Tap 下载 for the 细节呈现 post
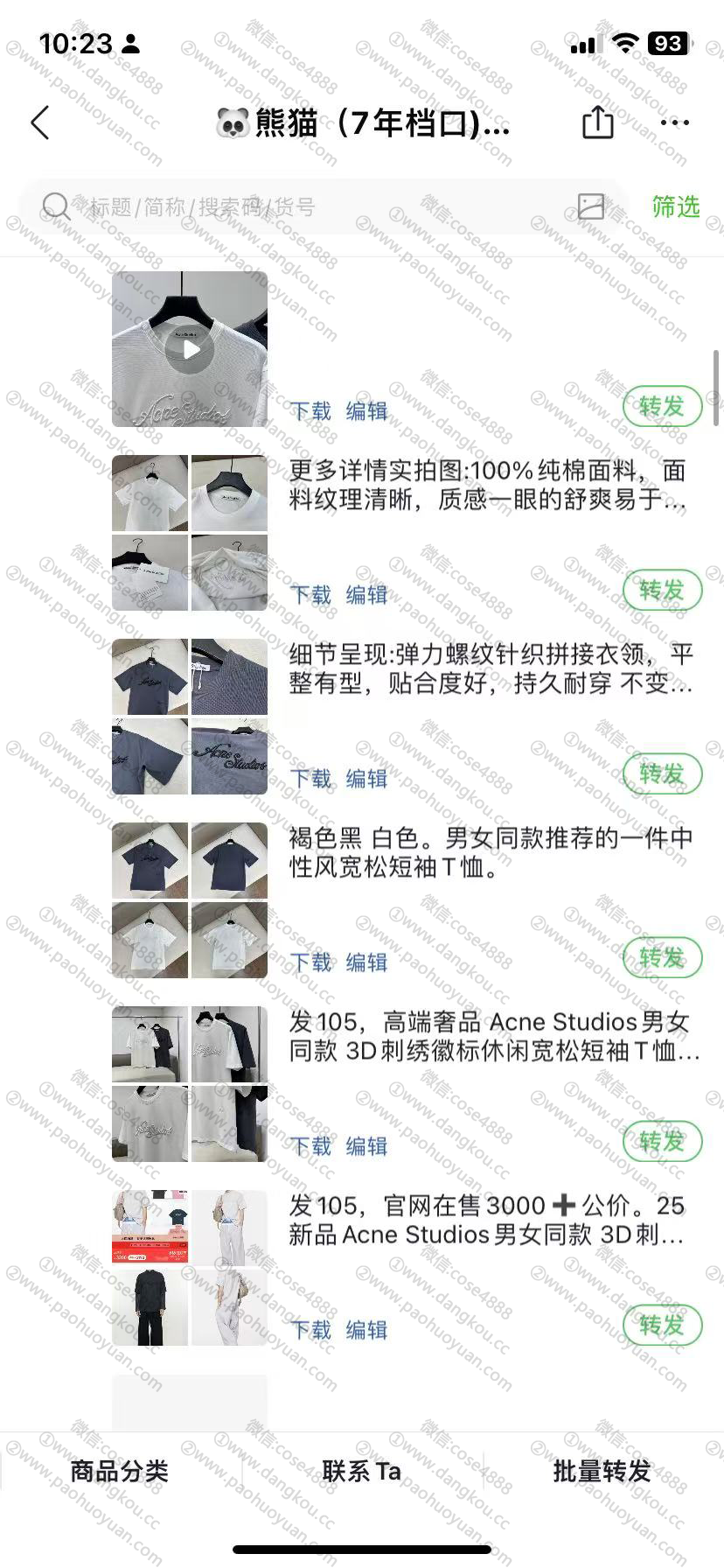The height and width of the screenshot is (1568, 724). tap(310, 779)
